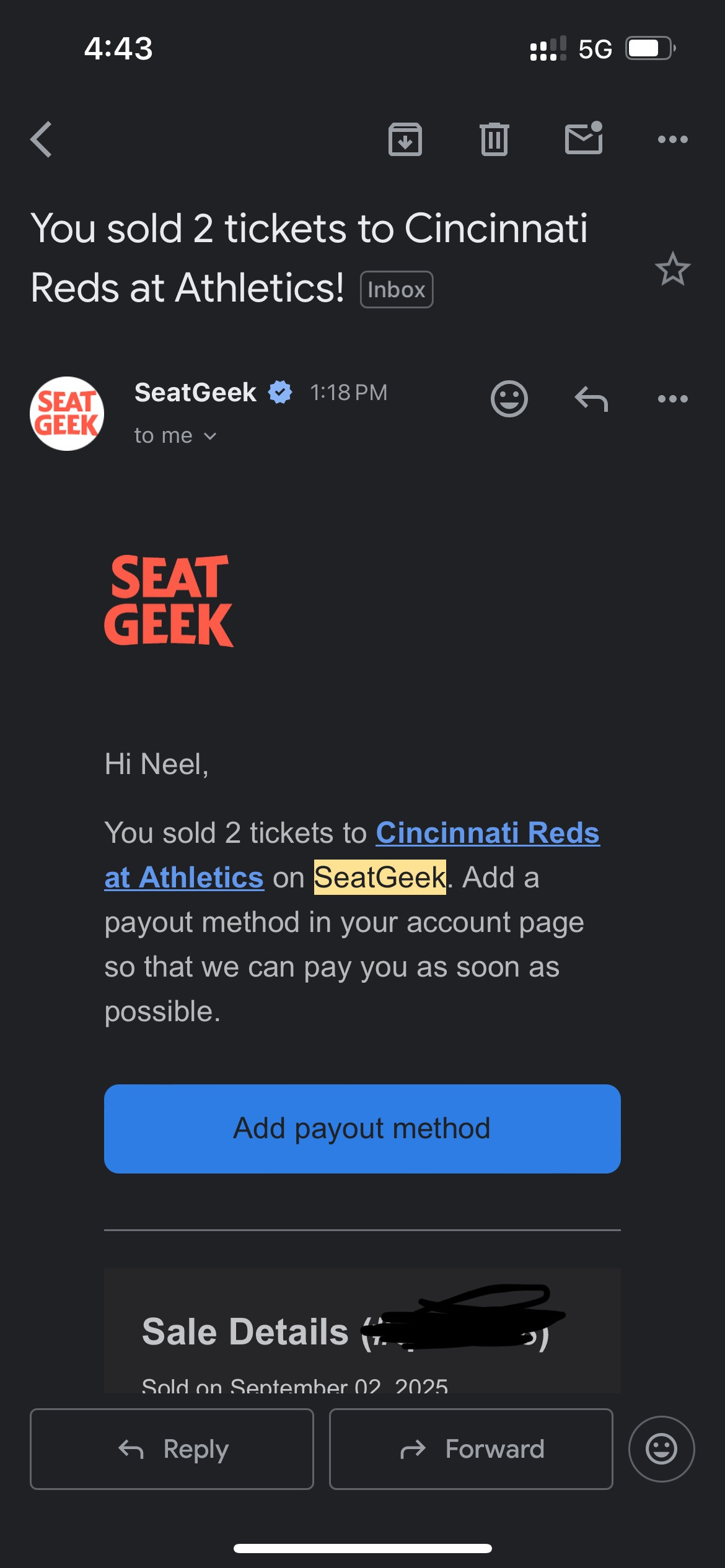Open SeatGeek sender profile picture
The width and height of the screenshot is (725, 1568).
coord(67,414)
